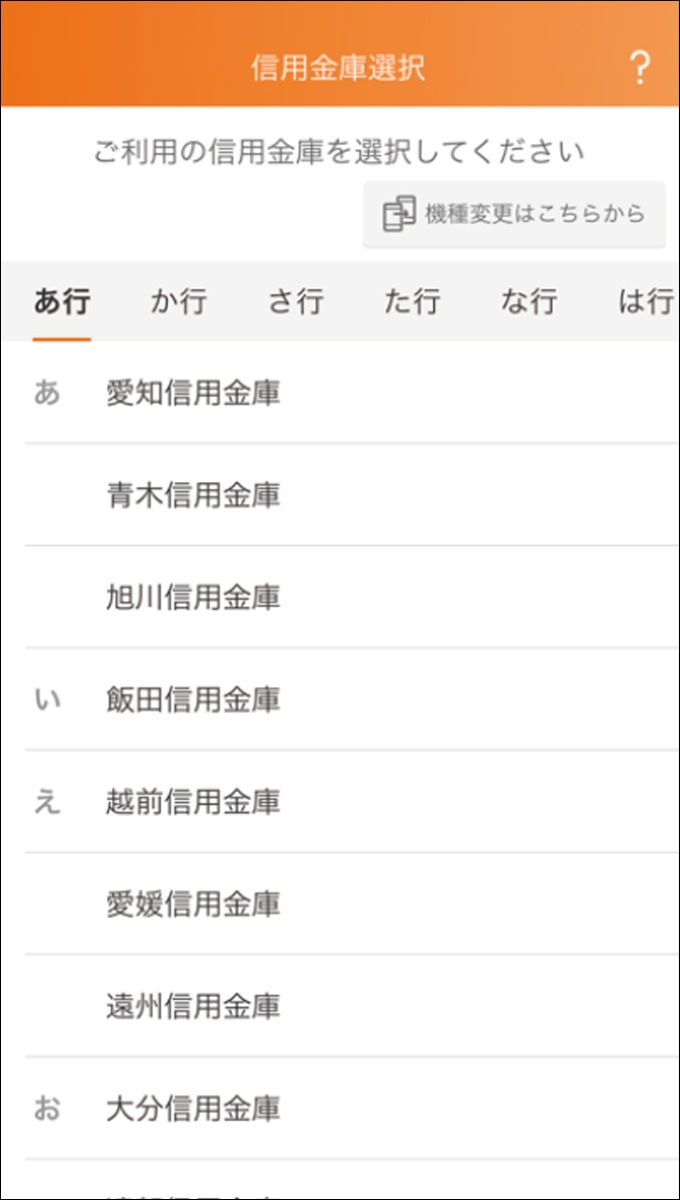Switch to the あ行 tab

pyautogui.click(x=62, y=302)
